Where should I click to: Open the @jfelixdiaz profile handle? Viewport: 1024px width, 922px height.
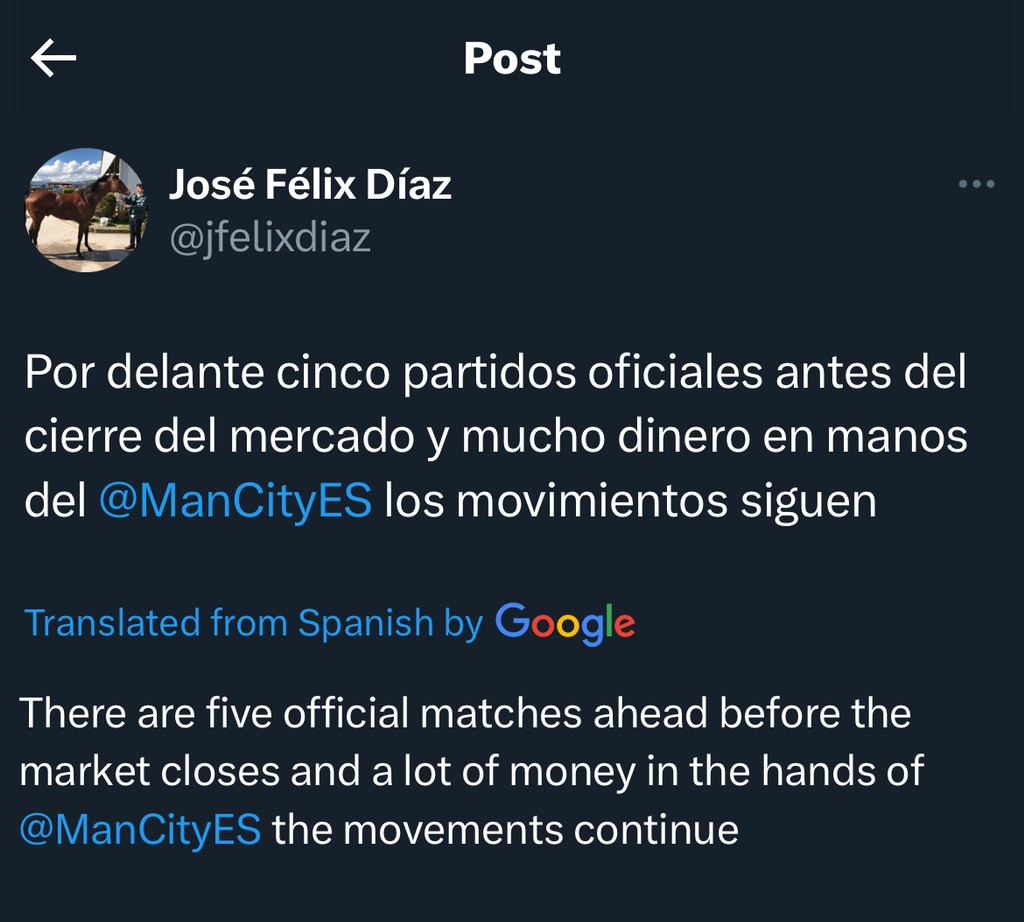[270, 238]
